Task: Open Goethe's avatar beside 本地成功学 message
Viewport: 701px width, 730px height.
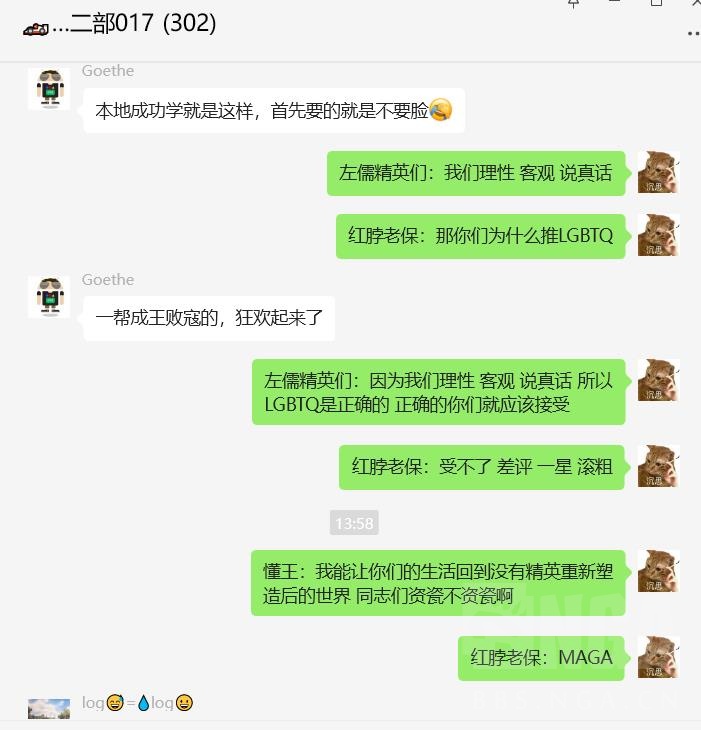Action: click(48, 89)
